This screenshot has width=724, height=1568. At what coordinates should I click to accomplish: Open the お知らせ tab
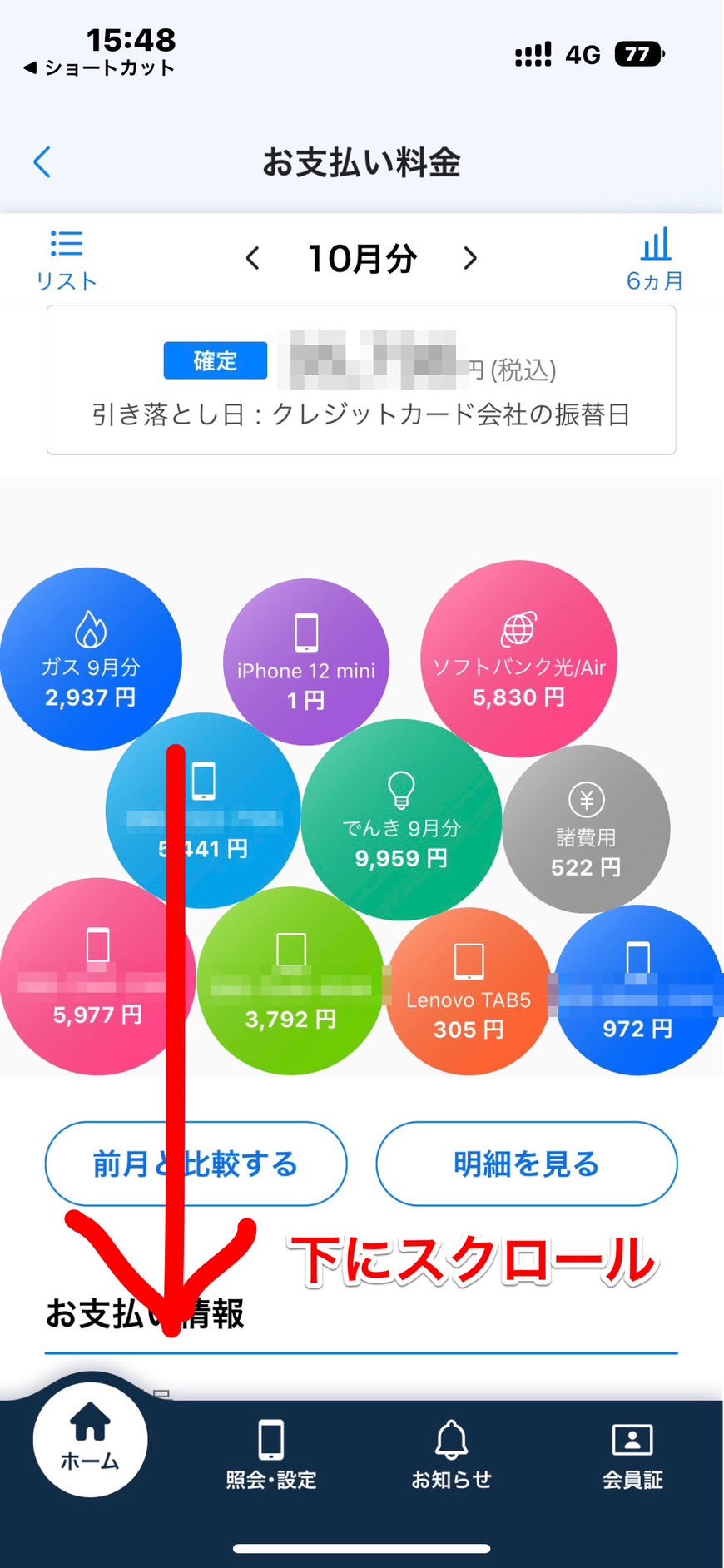pos(452,1453)
